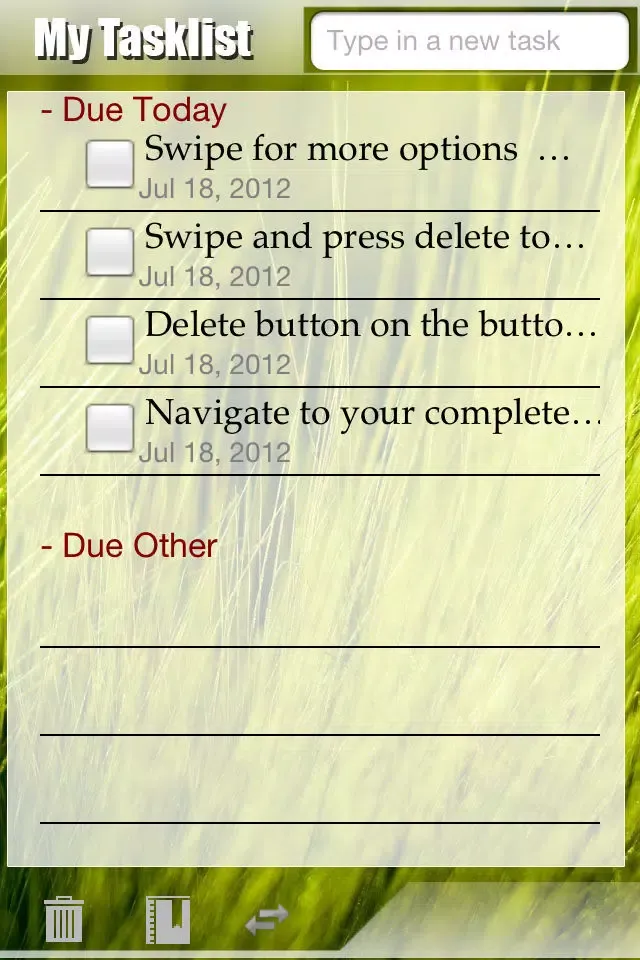Viewport: 640px width, 960px height.
Task: Tap the swap arrows icon
Action: pyautogui.click(x=267, y=918)
